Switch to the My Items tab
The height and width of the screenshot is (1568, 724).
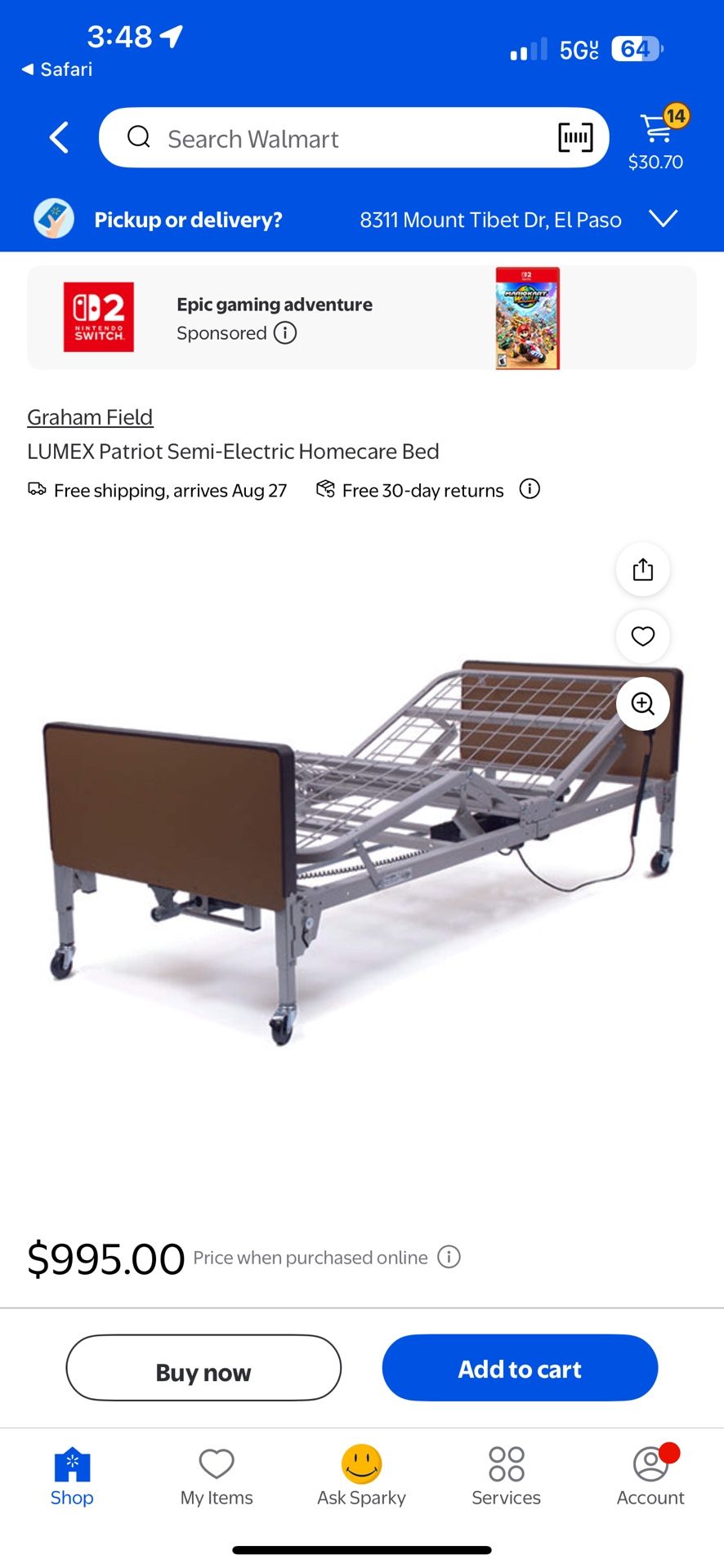click(x=217, y=1477)
